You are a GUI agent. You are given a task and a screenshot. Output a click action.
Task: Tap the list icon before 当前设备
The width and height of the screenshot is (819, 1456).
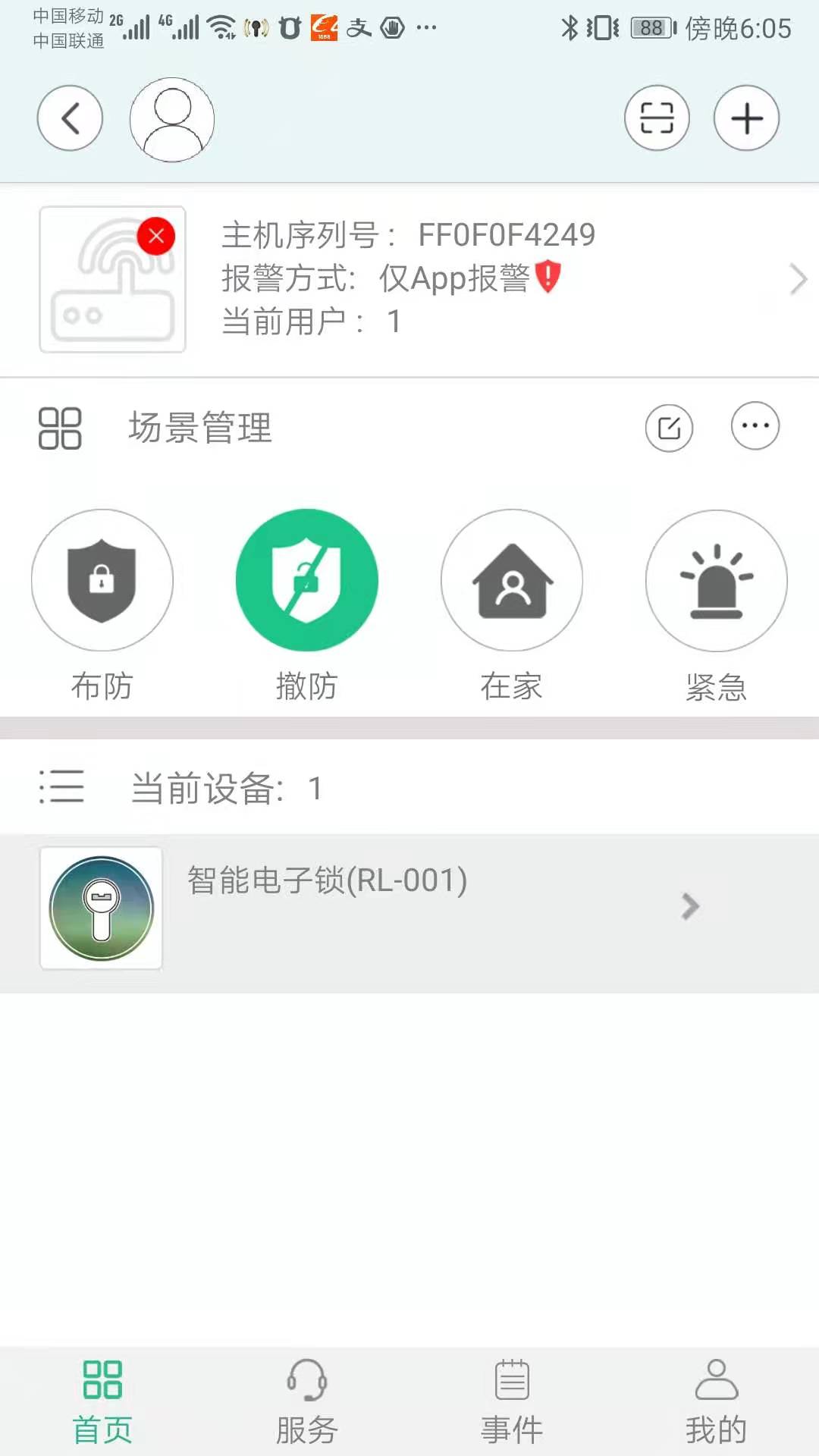[62, 788]
